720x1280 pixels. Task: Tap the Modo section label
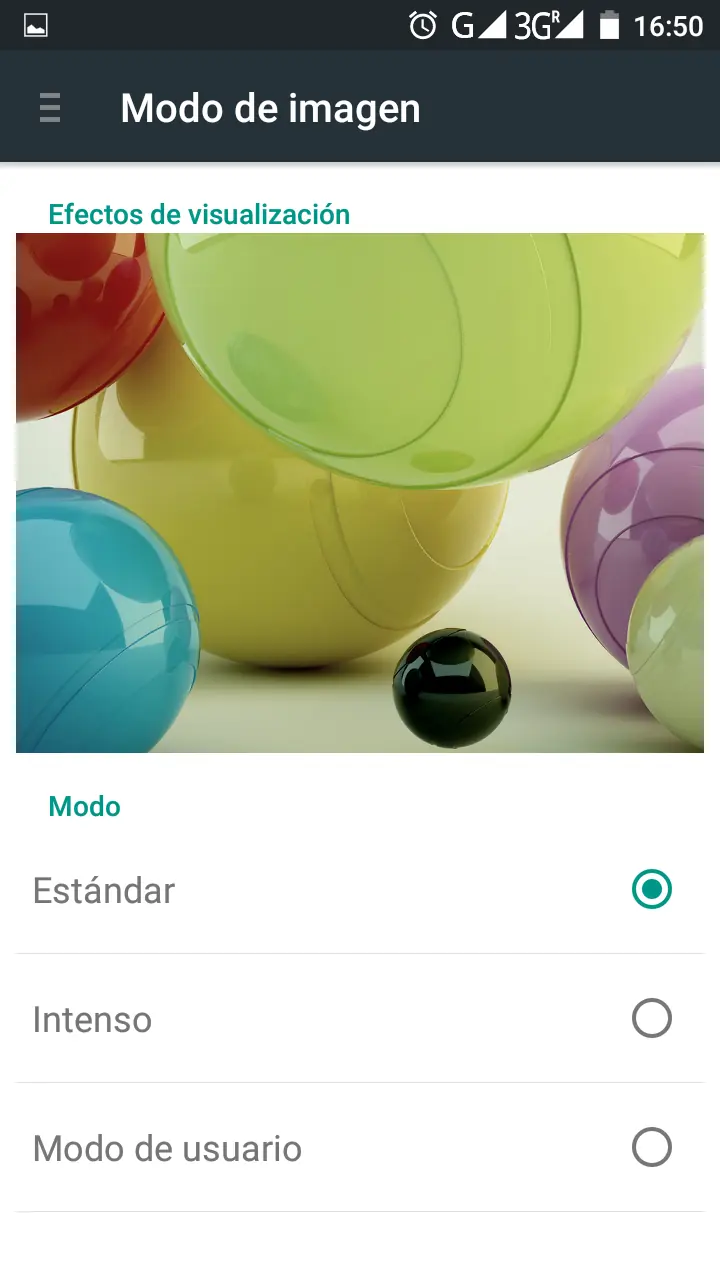[85, 806]
